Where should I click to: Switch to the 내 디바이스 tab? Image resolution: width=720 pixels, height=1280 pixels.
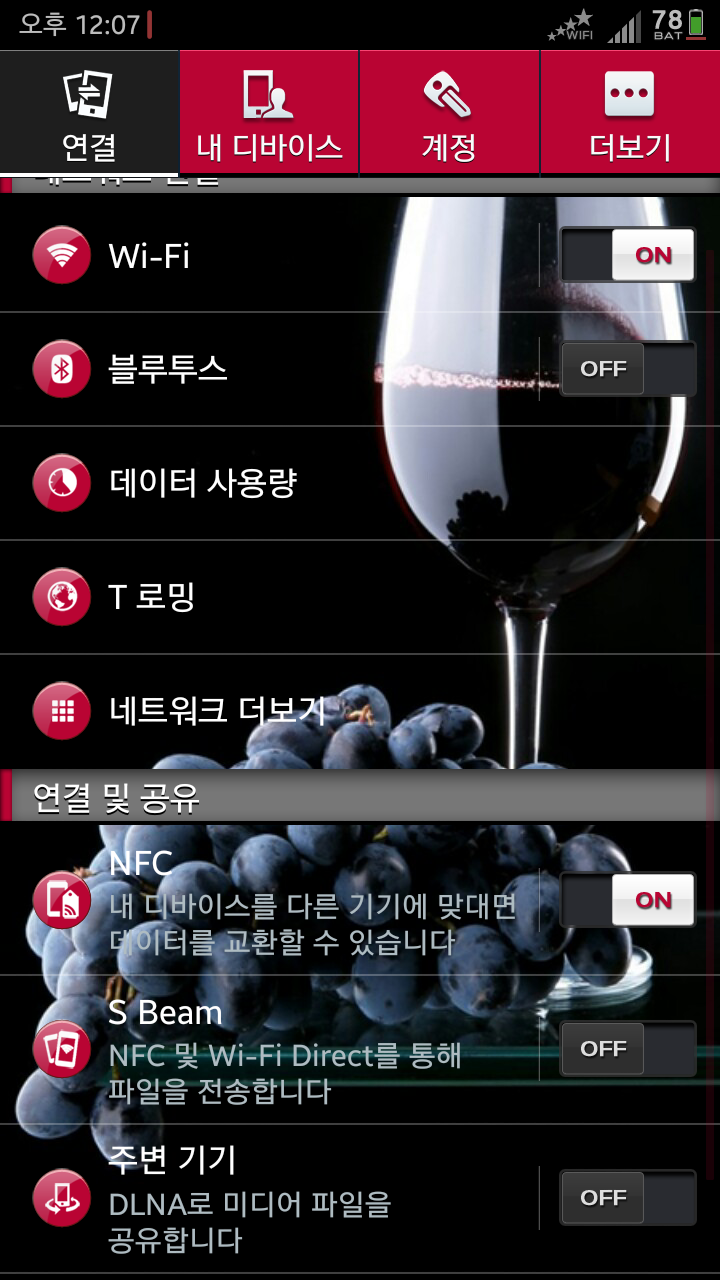pos(269,112)
